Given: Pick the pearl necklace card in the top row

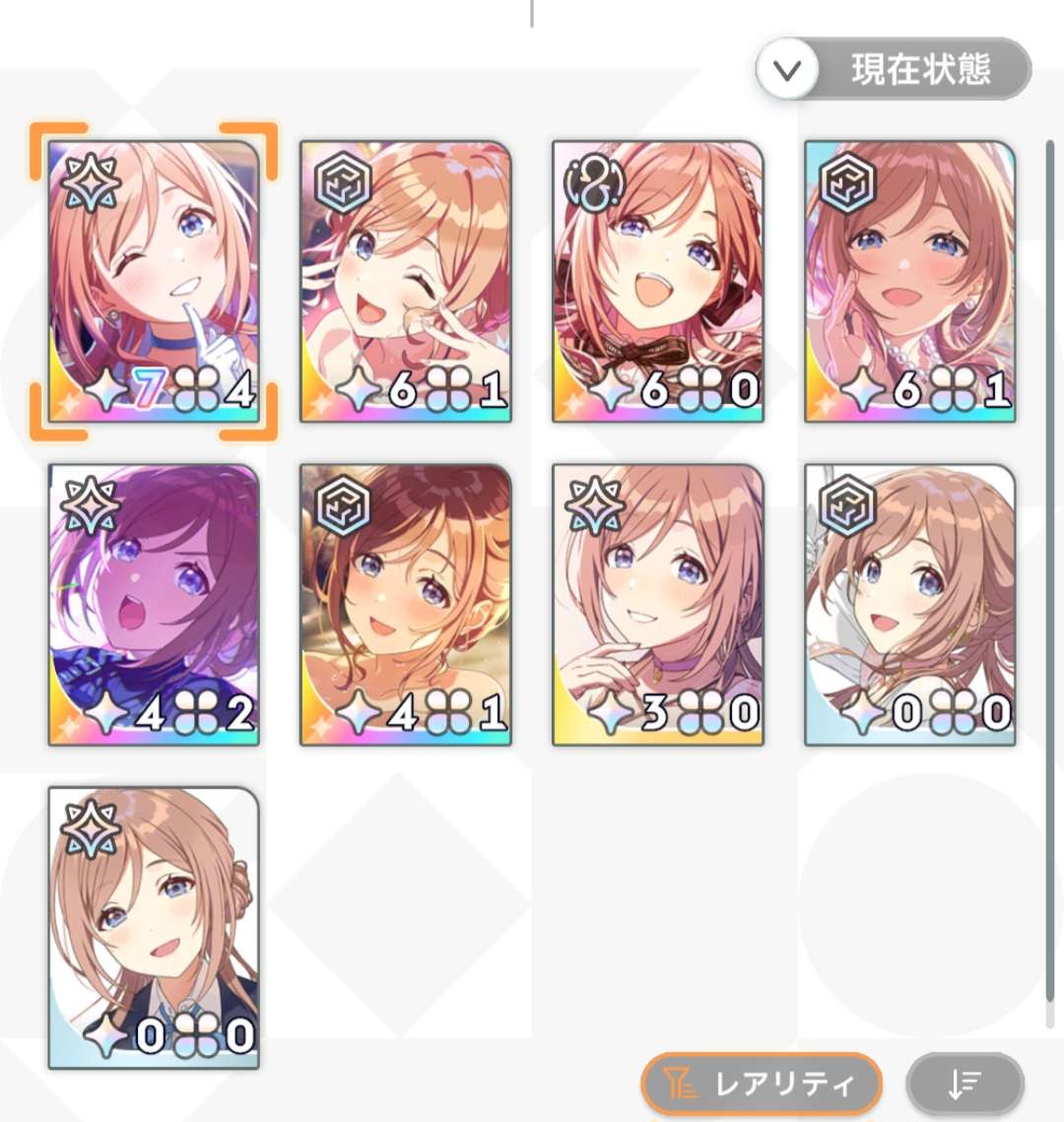Looking at the screenshot, I should (x=910, y=281).
